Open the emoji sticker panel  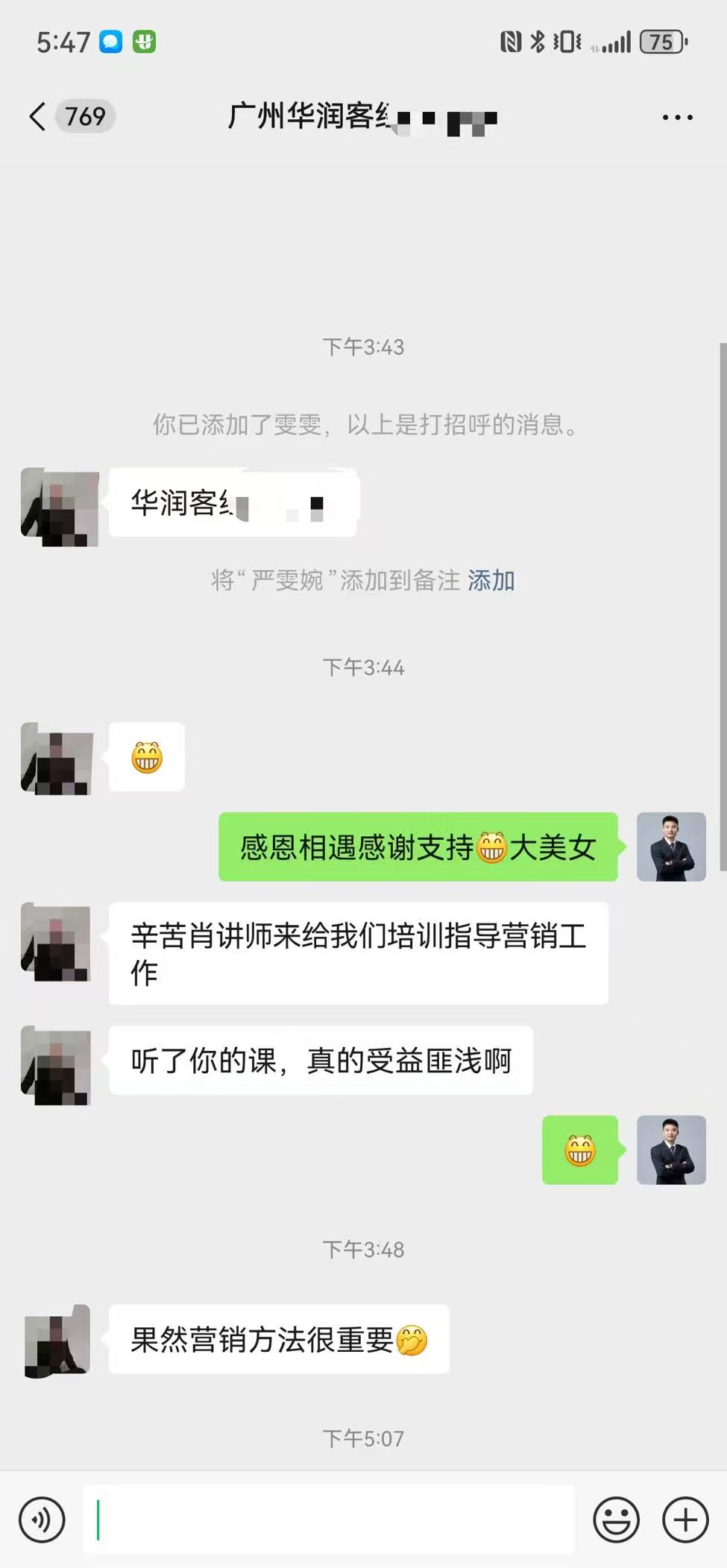[x=616, y=1520]
